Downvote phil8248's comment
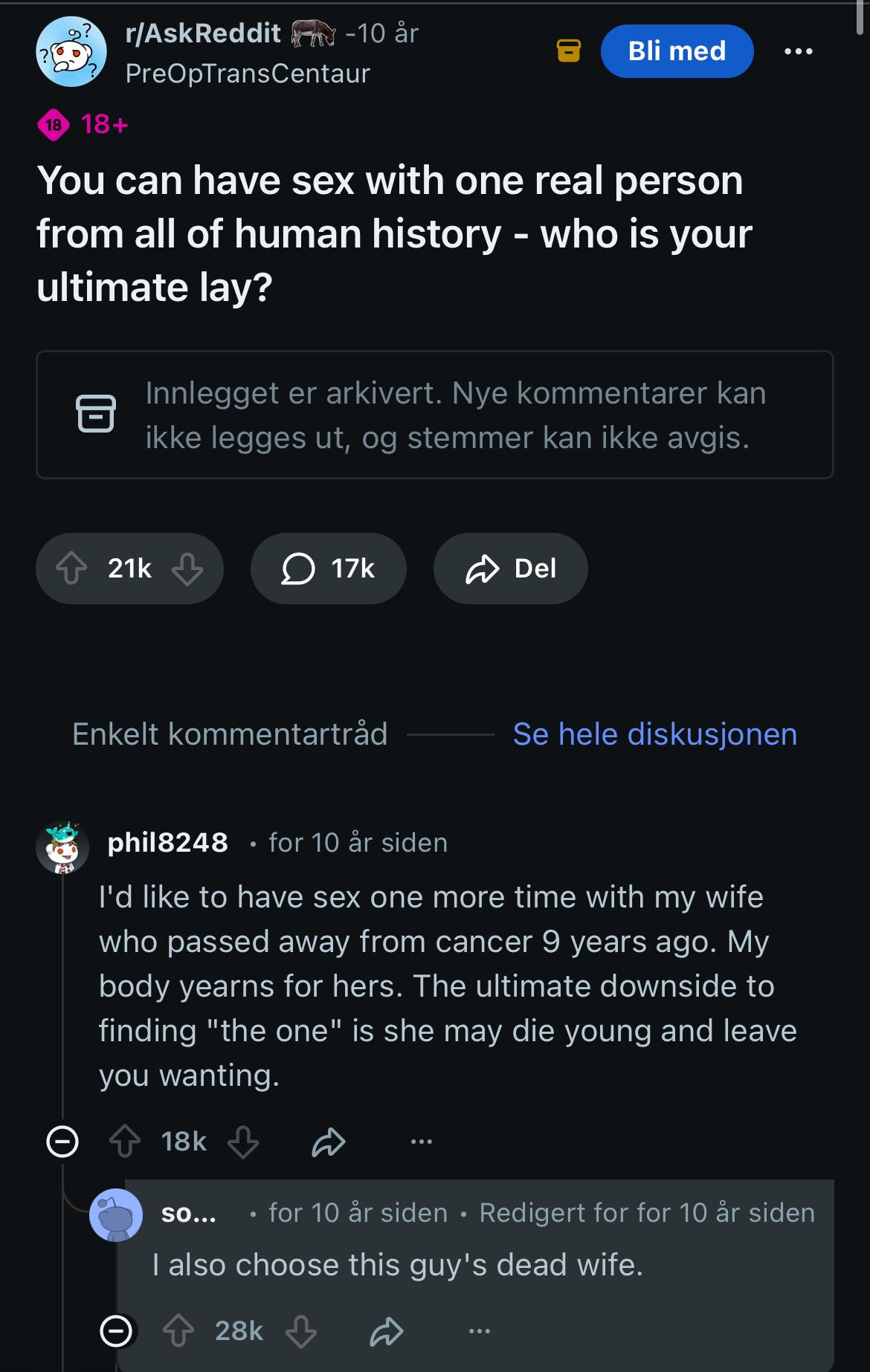 point(243,1141)
